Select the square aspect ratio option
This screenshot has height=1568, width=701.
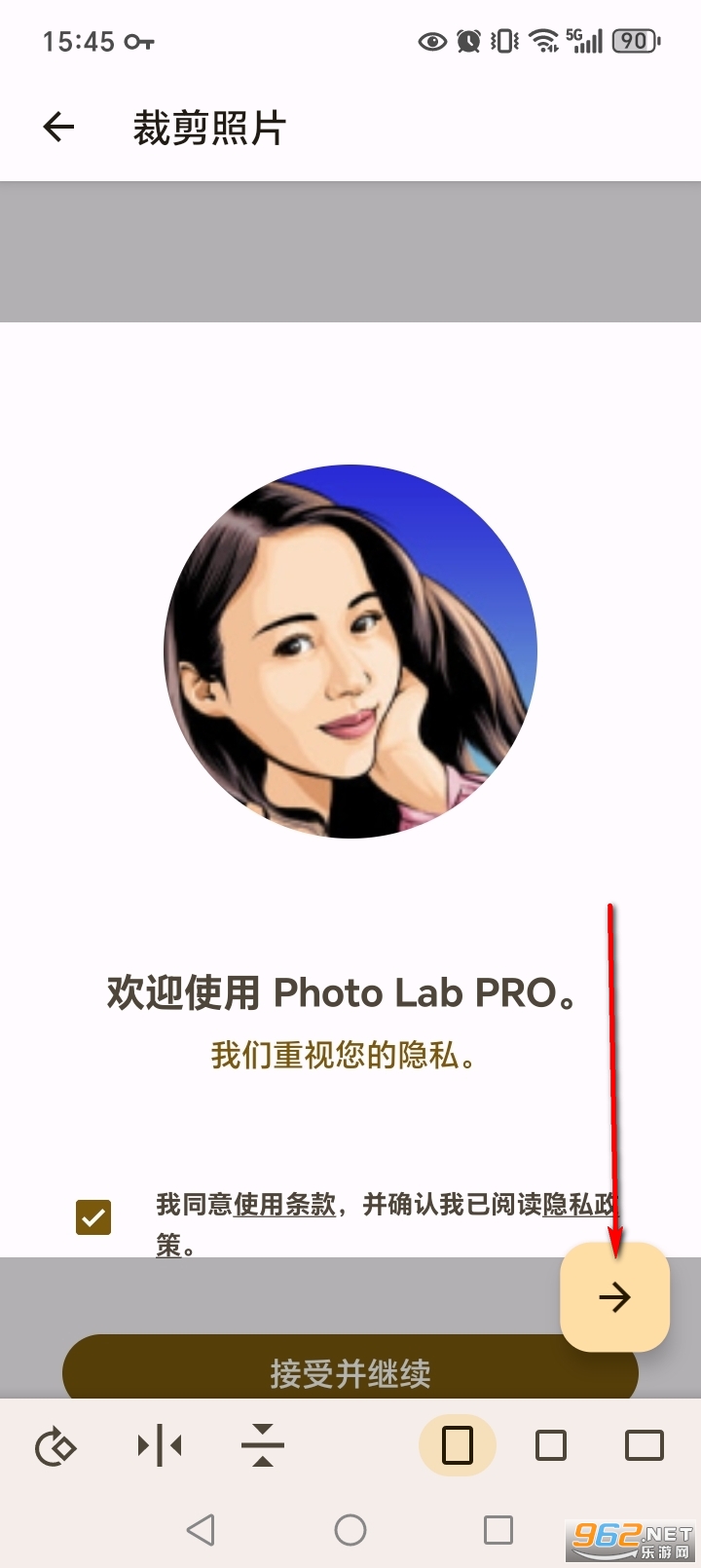click(x=551, y=1446)
